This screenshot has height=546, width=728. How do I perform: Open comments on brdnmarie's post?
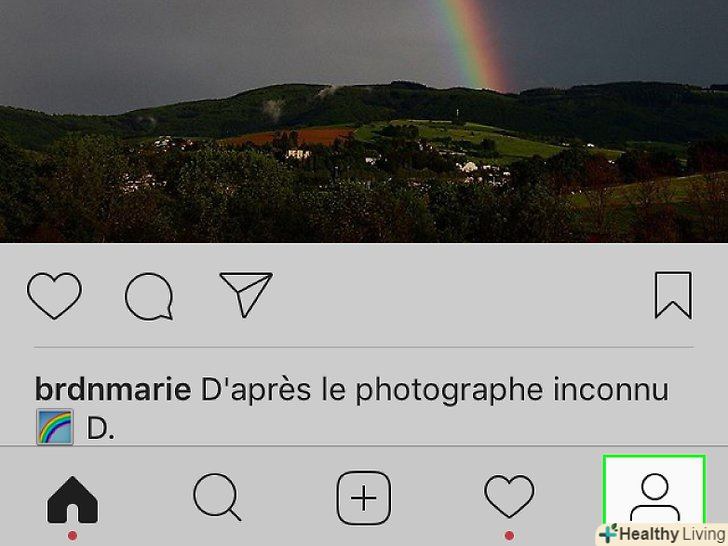click(149, 296)
